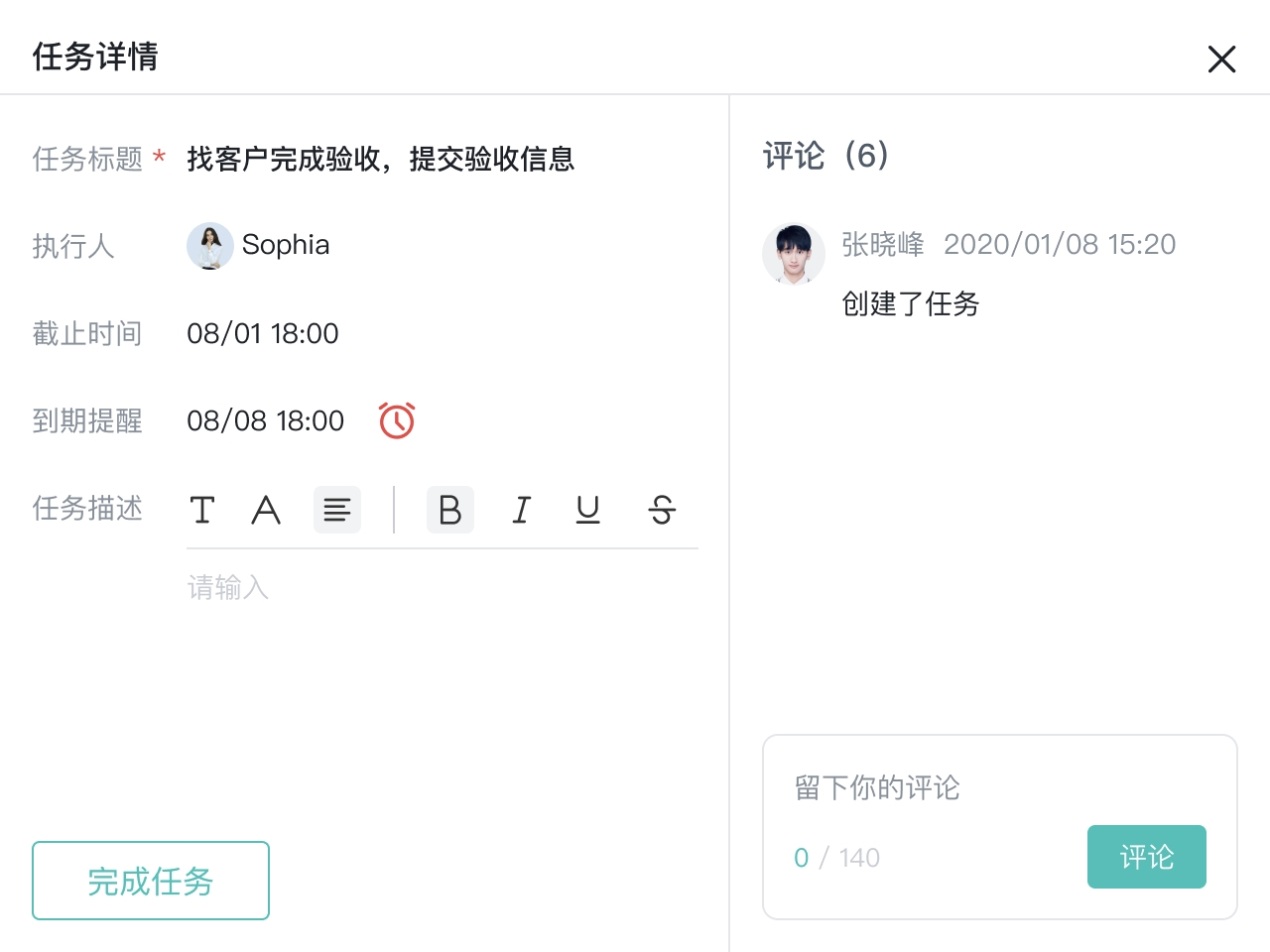Select the text size T tool
The width and height of the screenshot is (1270, 952).
pos(202,510)
